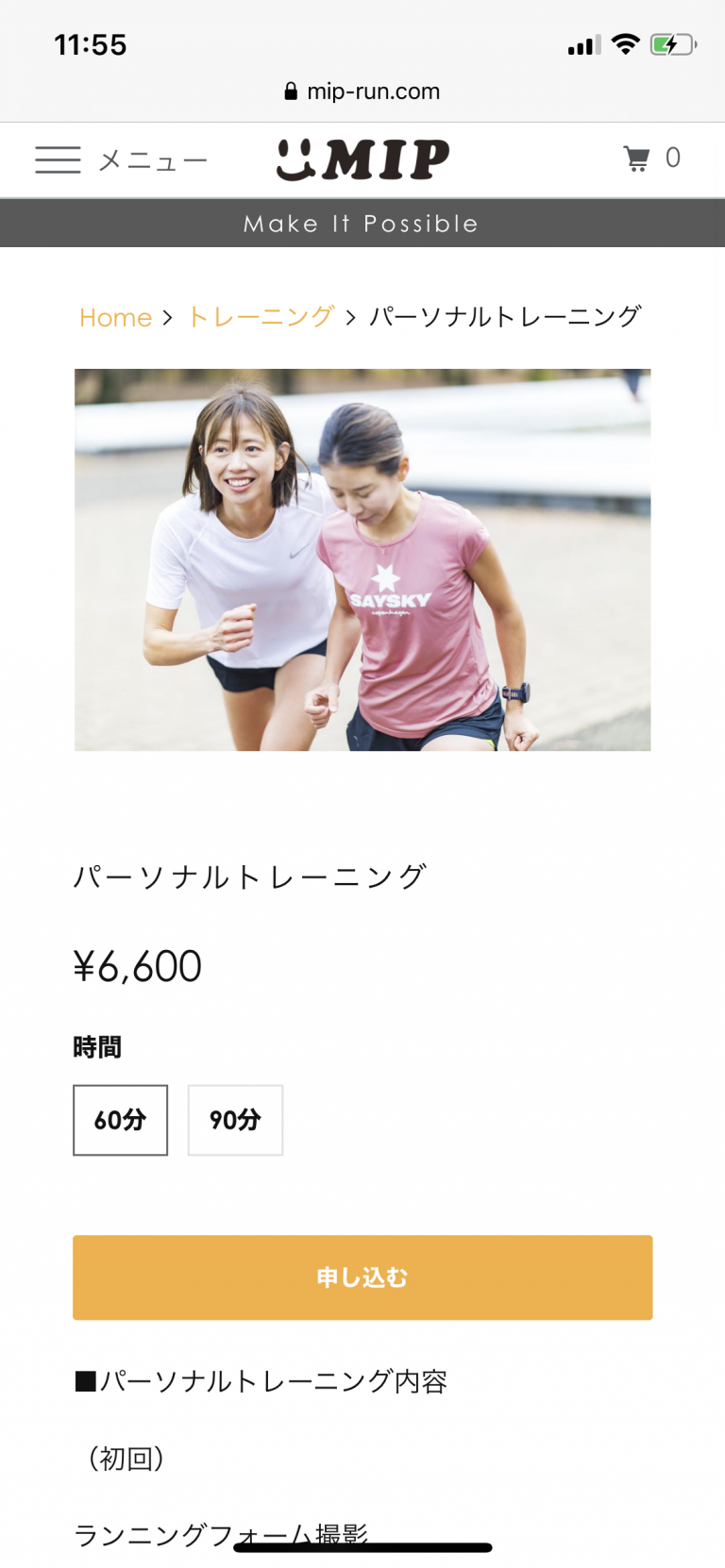Open the トレーニング breadcrumb link

261,317
